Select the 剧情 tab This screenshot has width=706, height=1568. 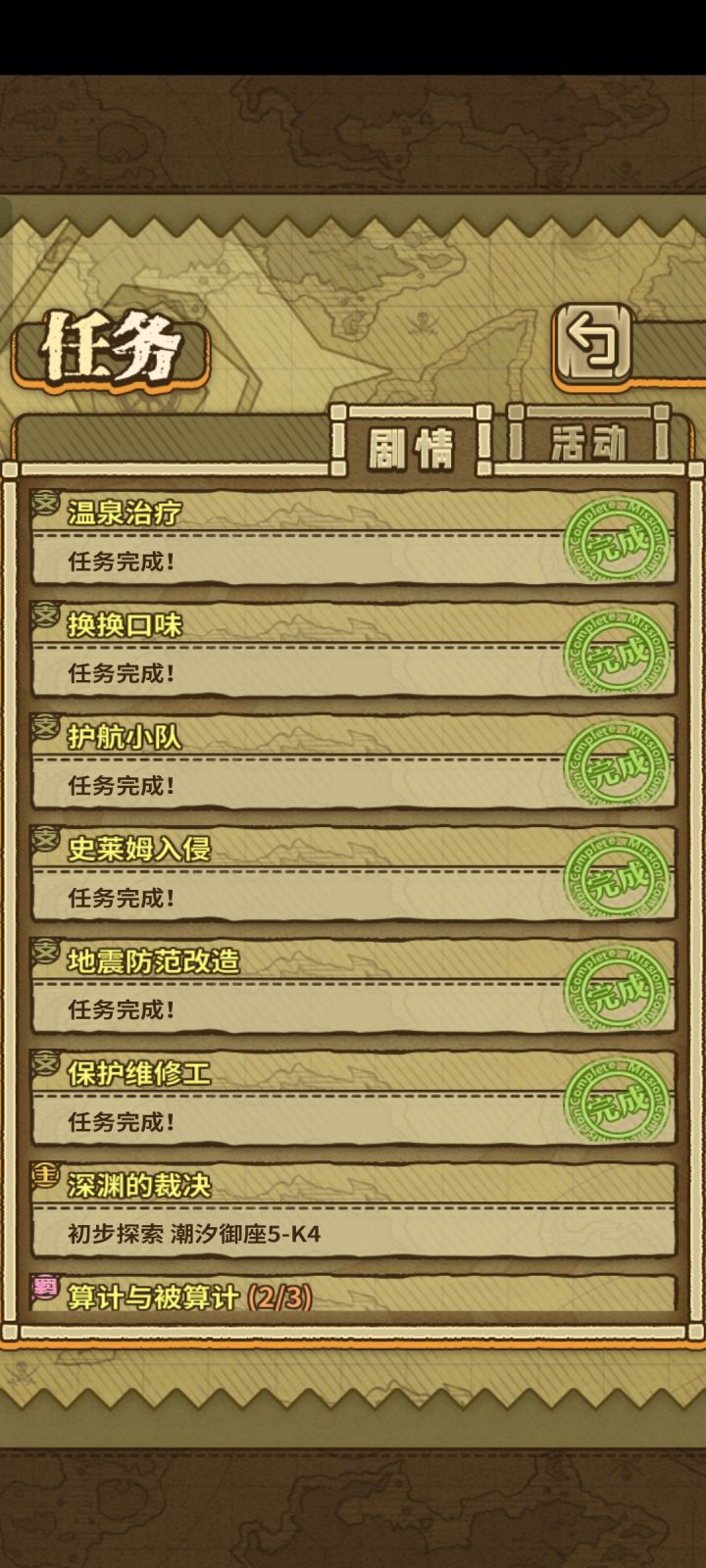(413, 444)
